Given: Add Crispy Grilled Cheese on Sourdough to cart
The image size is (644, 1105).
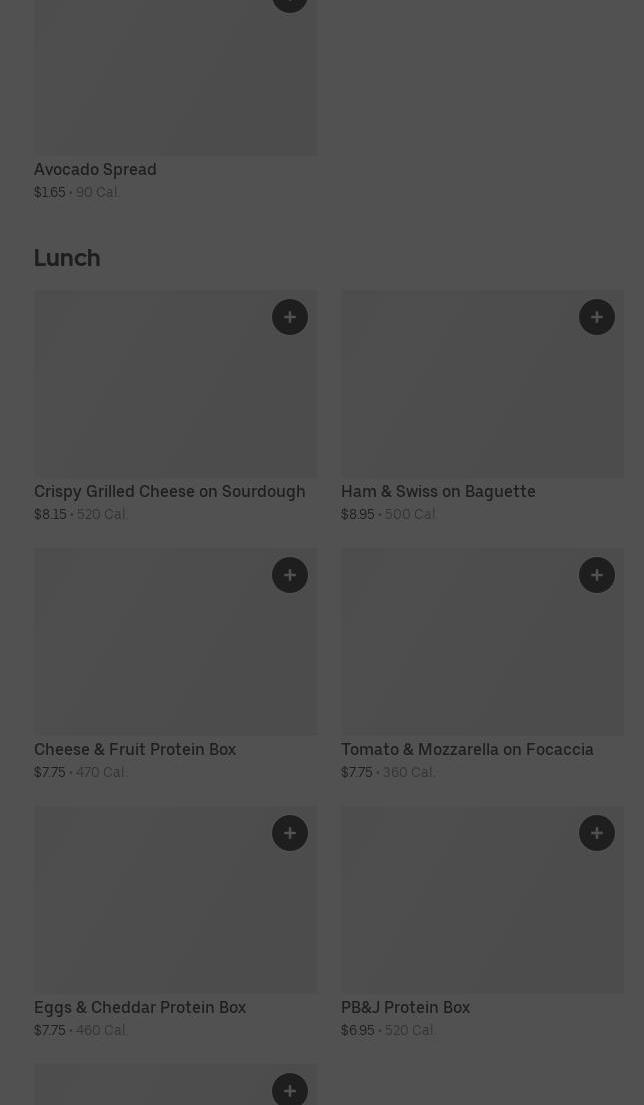Looking at the screenshot, I should pyautogui.click(x=290, y=317).
